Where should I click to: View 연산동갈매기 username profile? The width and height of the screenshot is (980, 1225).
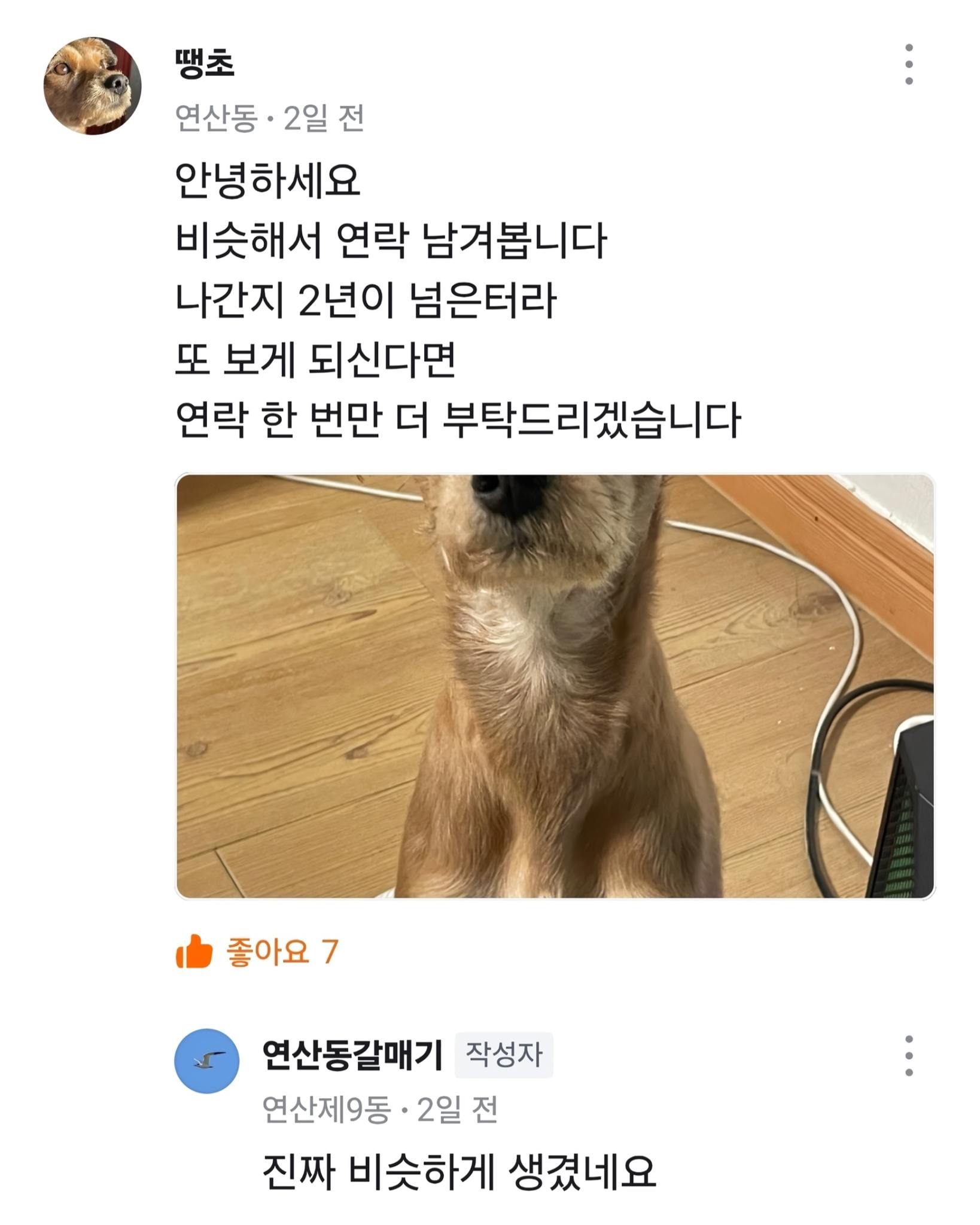[x=352, y=1055]
